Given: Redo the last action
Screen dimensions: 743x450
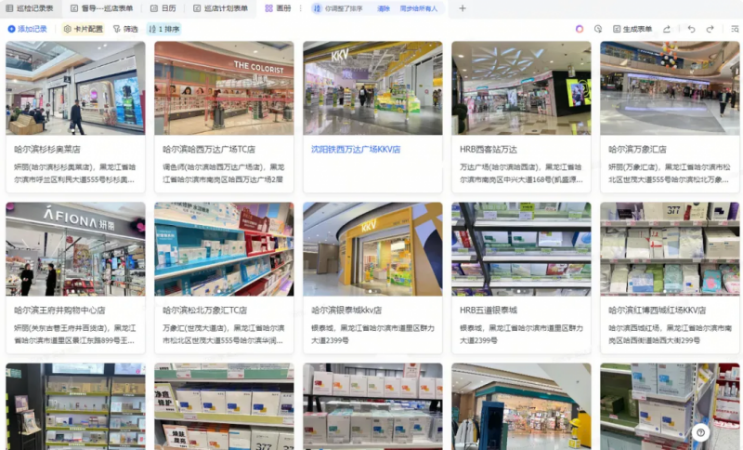Looking at the screenshot, I should click(711, 29).
